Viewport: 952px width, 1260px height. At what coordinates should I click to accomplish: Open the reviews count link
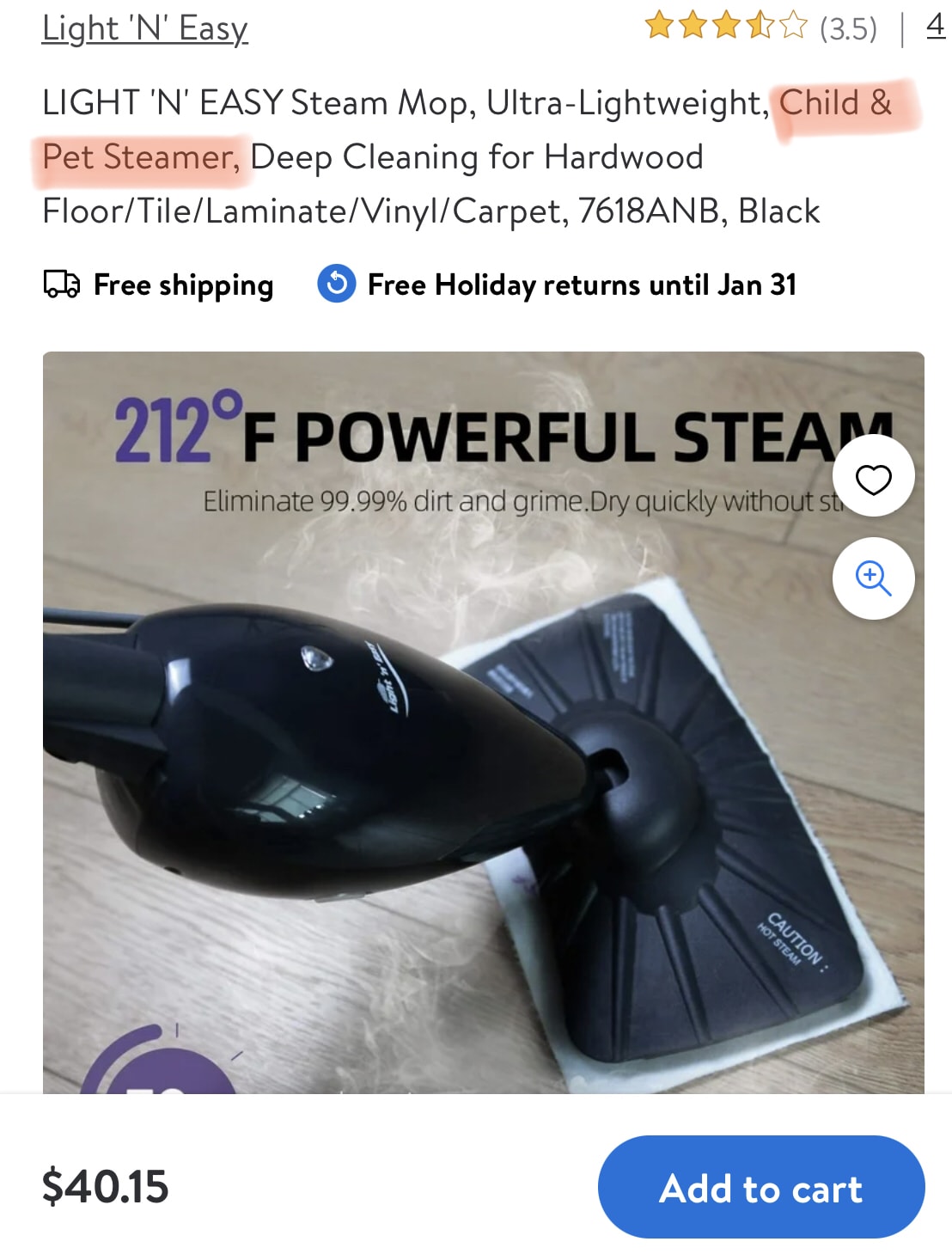click(936, 26)
